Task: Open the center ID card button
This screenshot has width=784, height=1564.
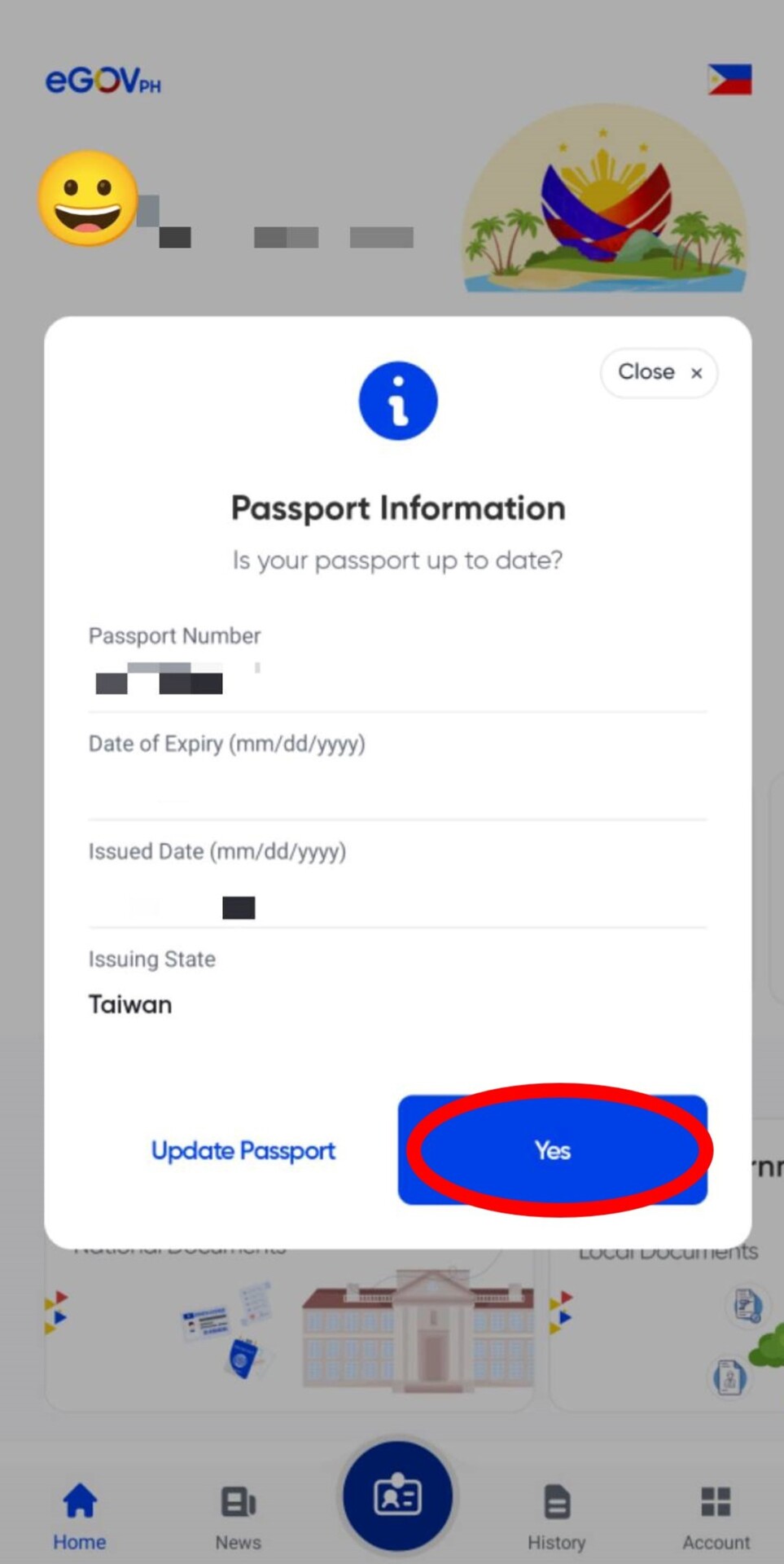Action: tap(397, 1496)
